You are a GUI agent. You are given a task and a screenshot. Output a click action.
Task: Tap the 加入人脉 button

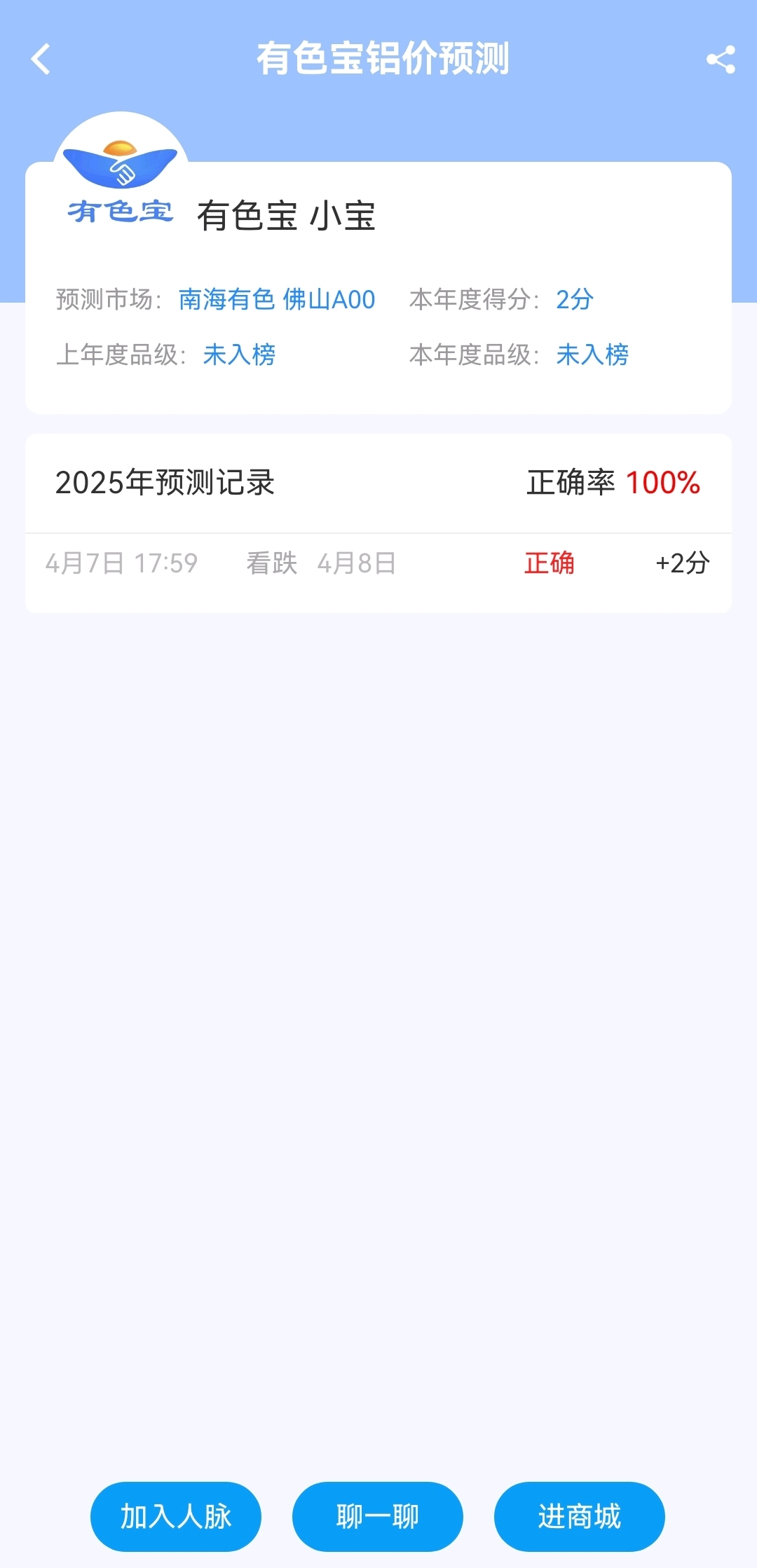click(176, 1517)
